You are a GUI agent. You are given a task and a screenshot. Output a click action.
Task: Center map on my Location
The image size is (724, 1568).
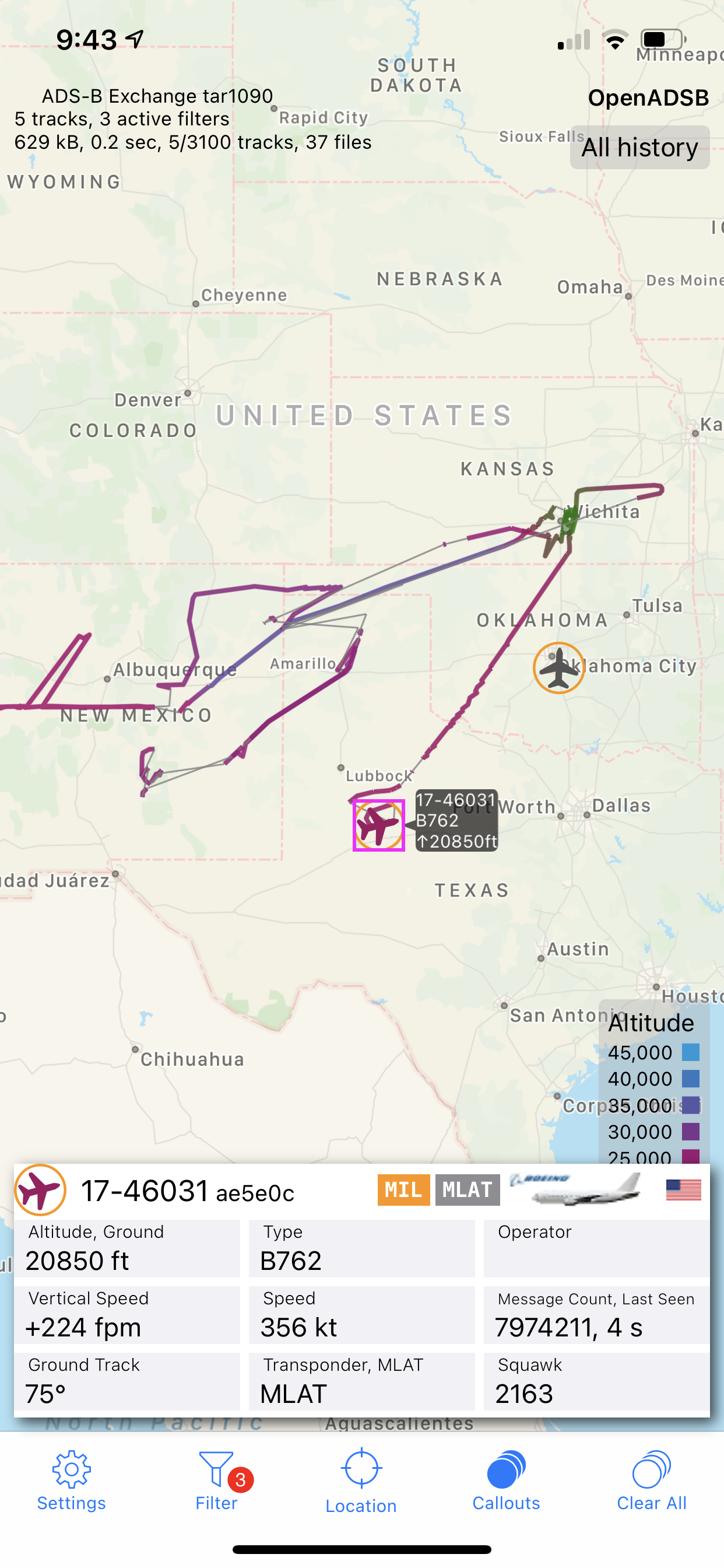361,1480
